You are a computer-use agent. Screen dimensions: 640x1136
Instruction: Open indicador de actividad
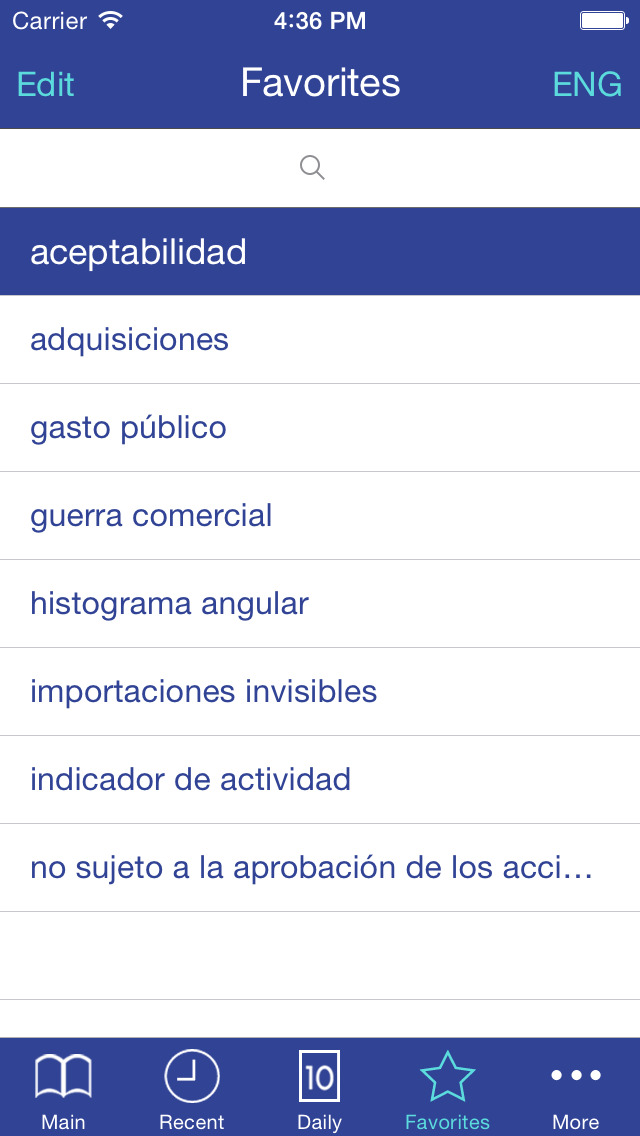320,780
